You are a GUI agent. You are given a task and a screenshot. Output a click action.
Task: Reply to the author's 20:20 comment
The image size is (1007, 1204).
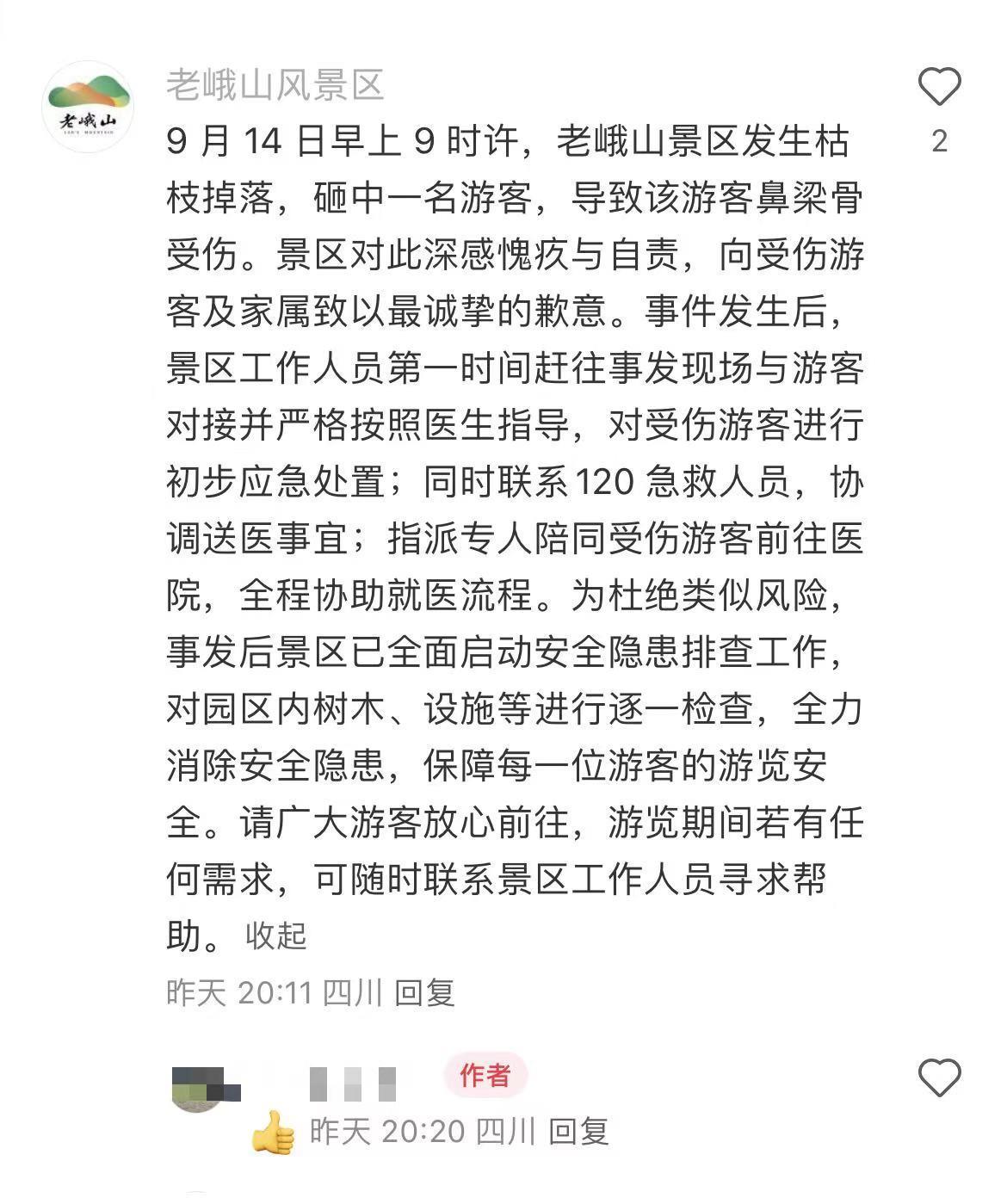(579, 1131)
